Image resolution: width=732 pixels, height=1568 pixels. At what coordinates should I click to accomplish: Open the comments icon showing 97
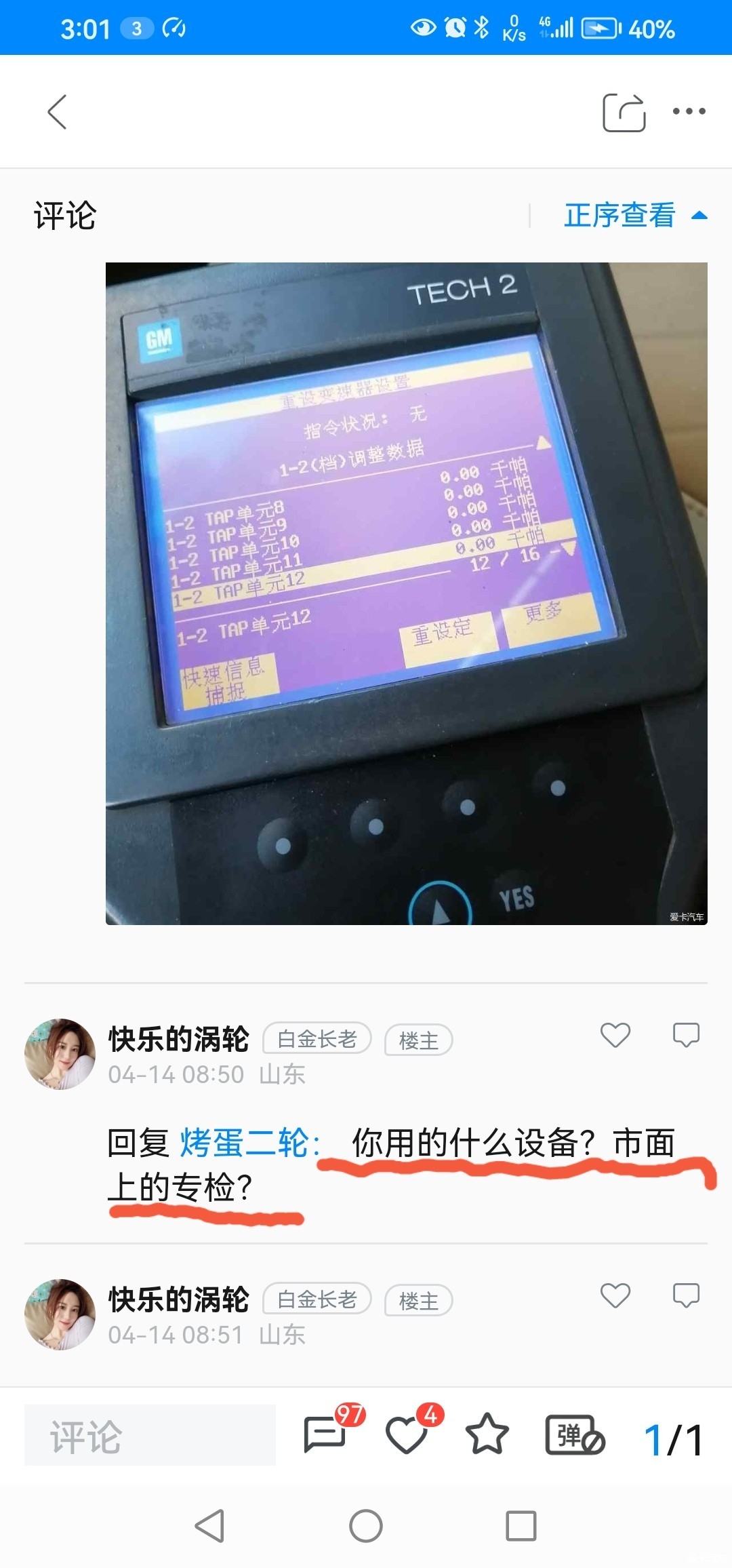[325, 1434]
